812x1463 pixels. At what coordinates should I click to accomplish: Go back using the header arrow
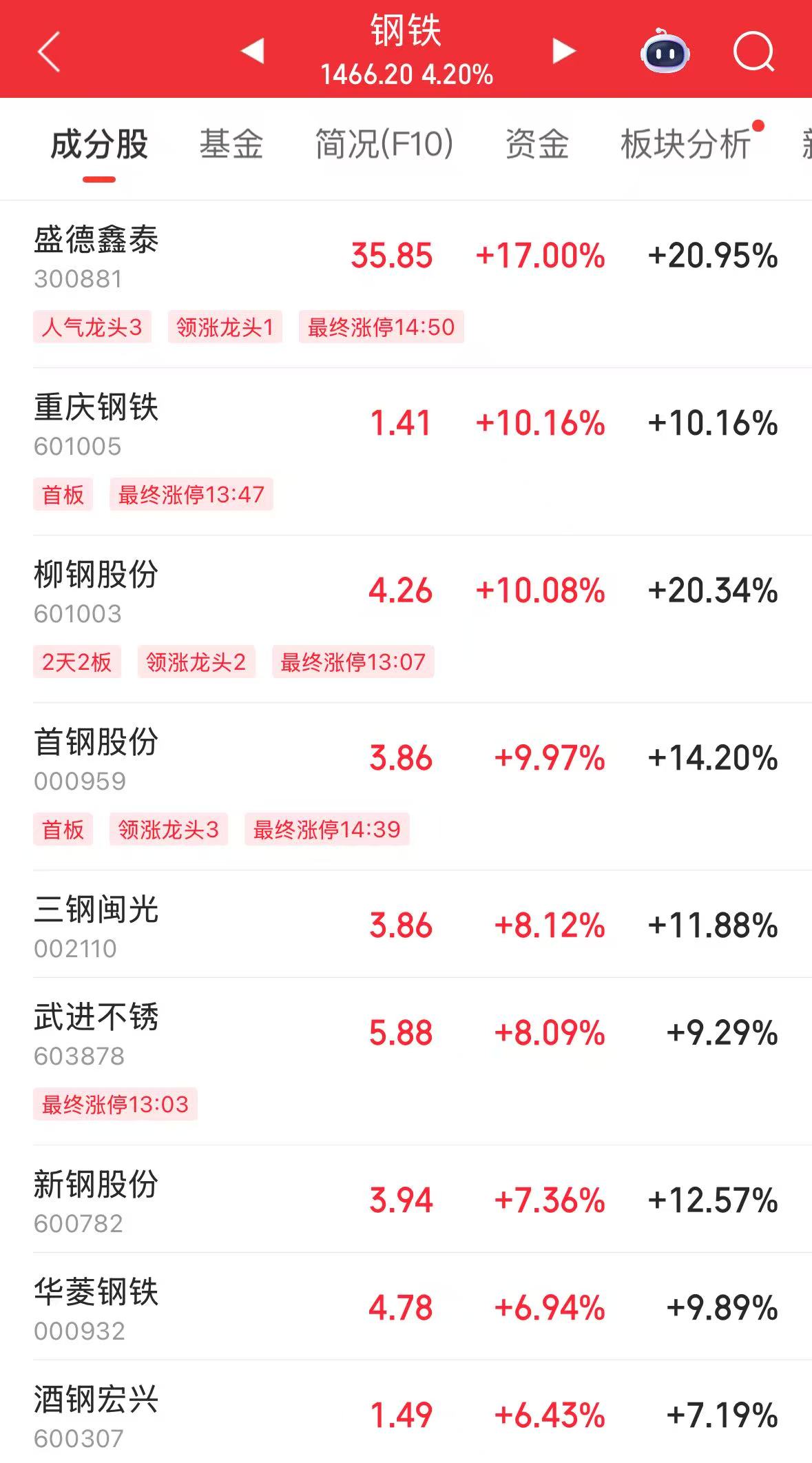pos(49,52)
